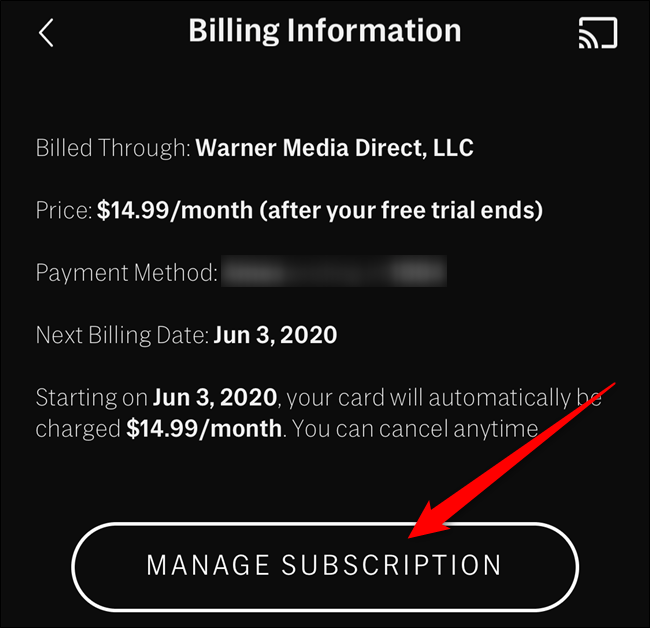Go back from Billing Information
Screen dimensions: 650x628
point(46,32)
